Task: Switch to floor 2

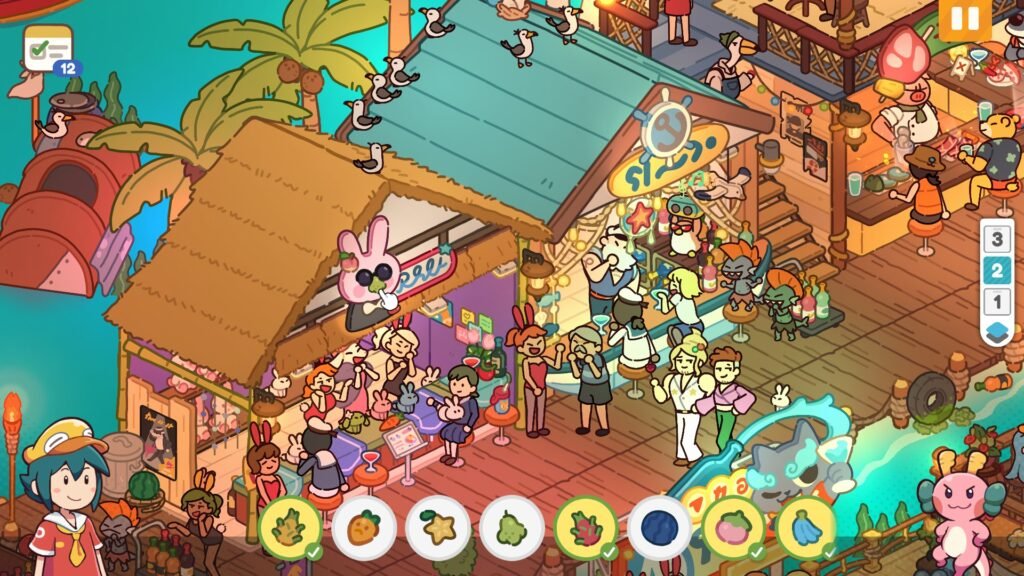Action: (x=997, y=271)
